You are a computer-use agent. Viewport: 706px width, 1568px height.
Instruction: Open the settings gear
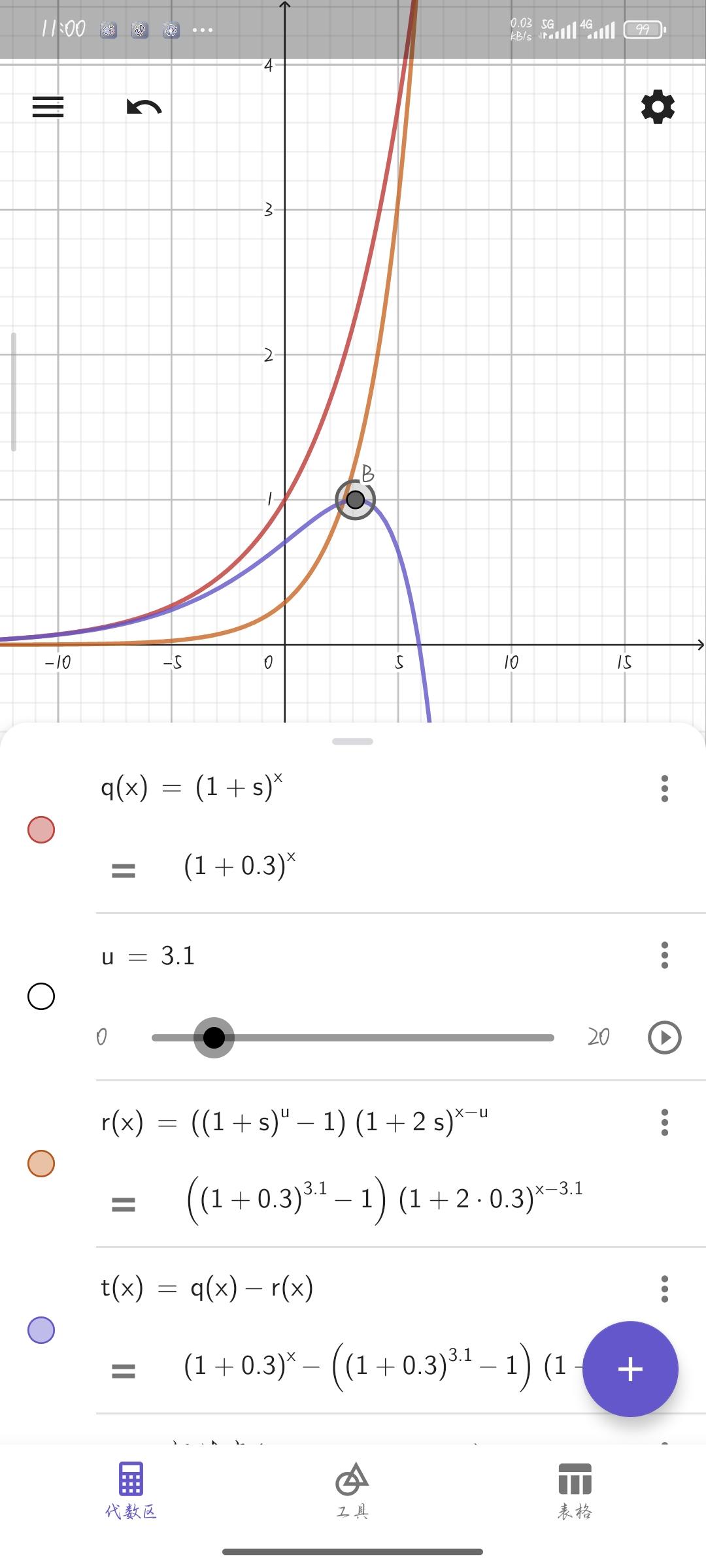(x=657, y=108)
